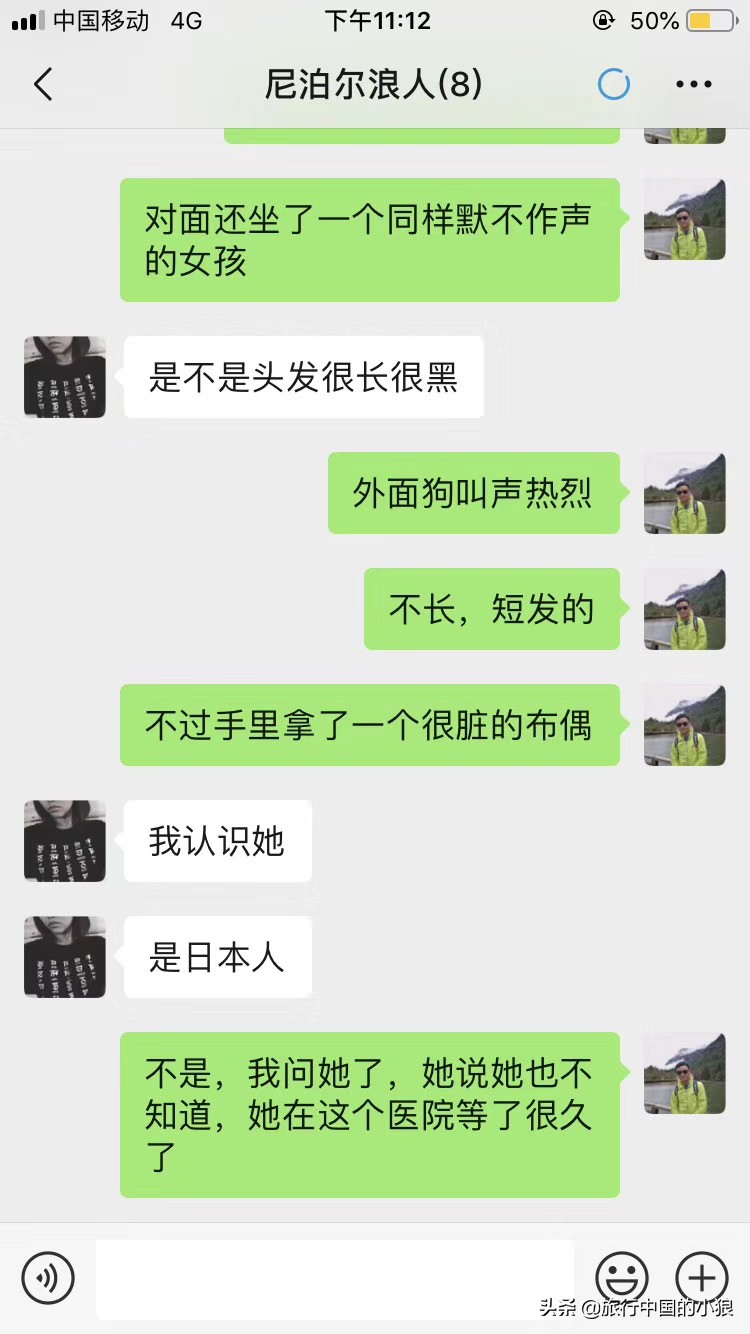Open group settings via the ellipsis icon

click(694, 84)
